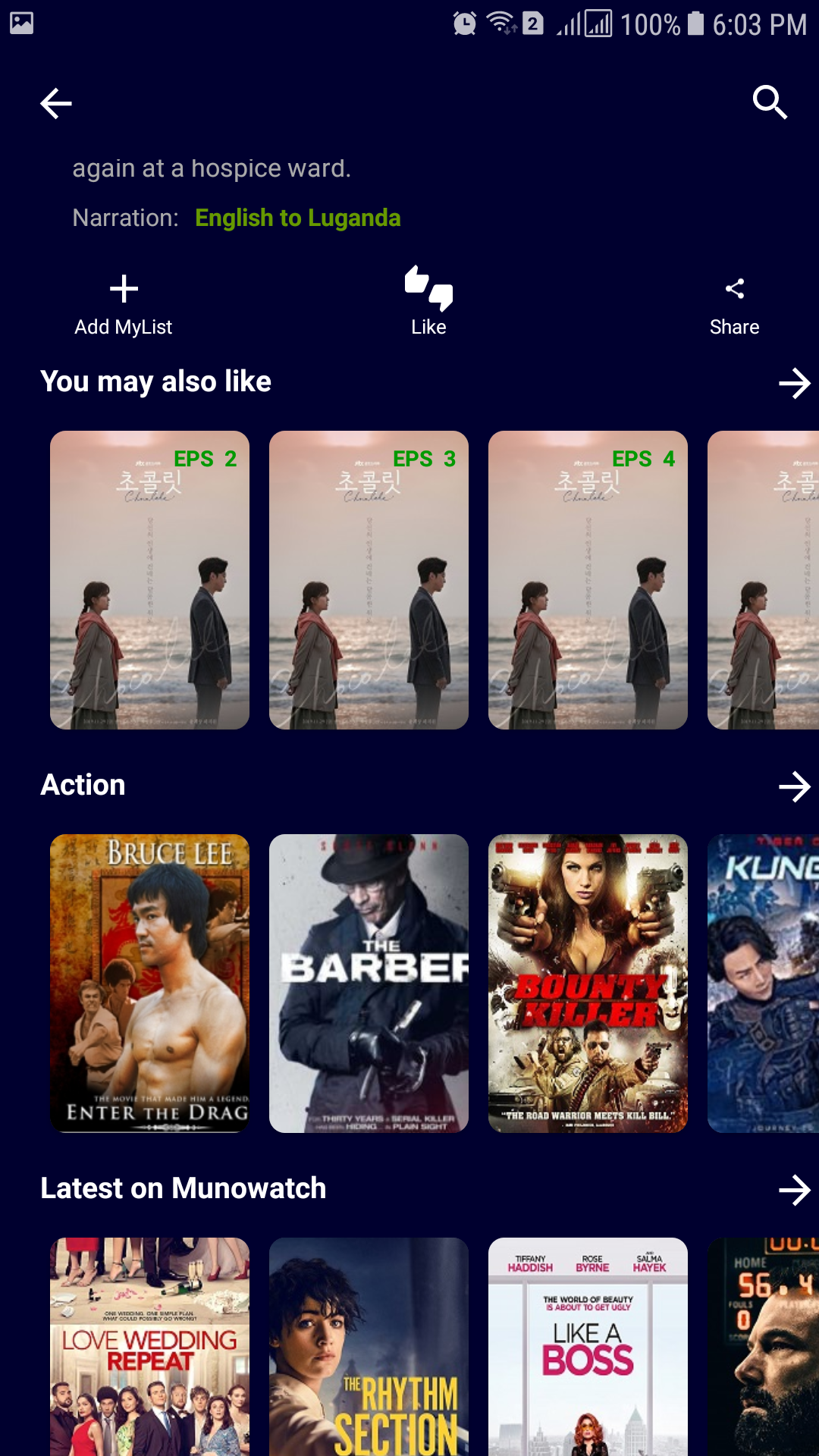819x1456 pixels.
Task: Tap the Like thumbs button
Action: [x=428, y=302]
